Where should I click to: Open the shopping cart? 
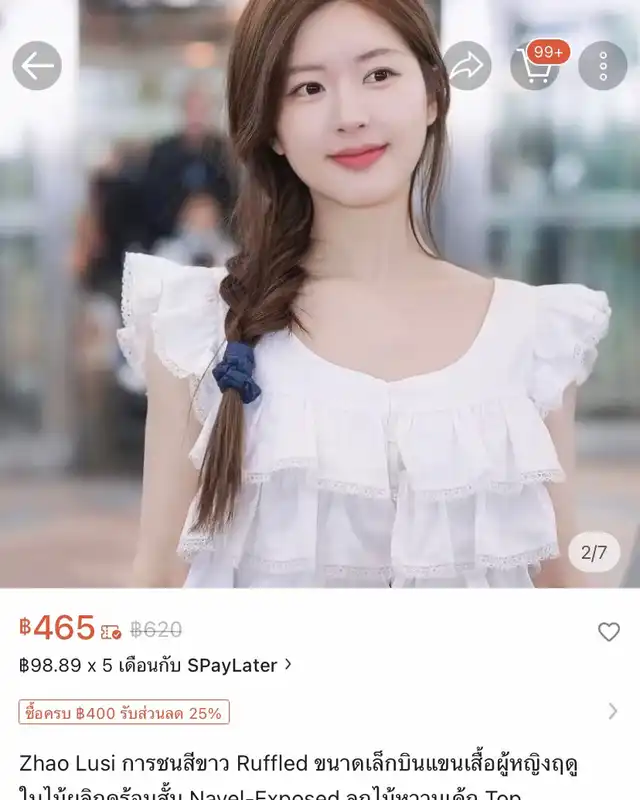(535, 66)
